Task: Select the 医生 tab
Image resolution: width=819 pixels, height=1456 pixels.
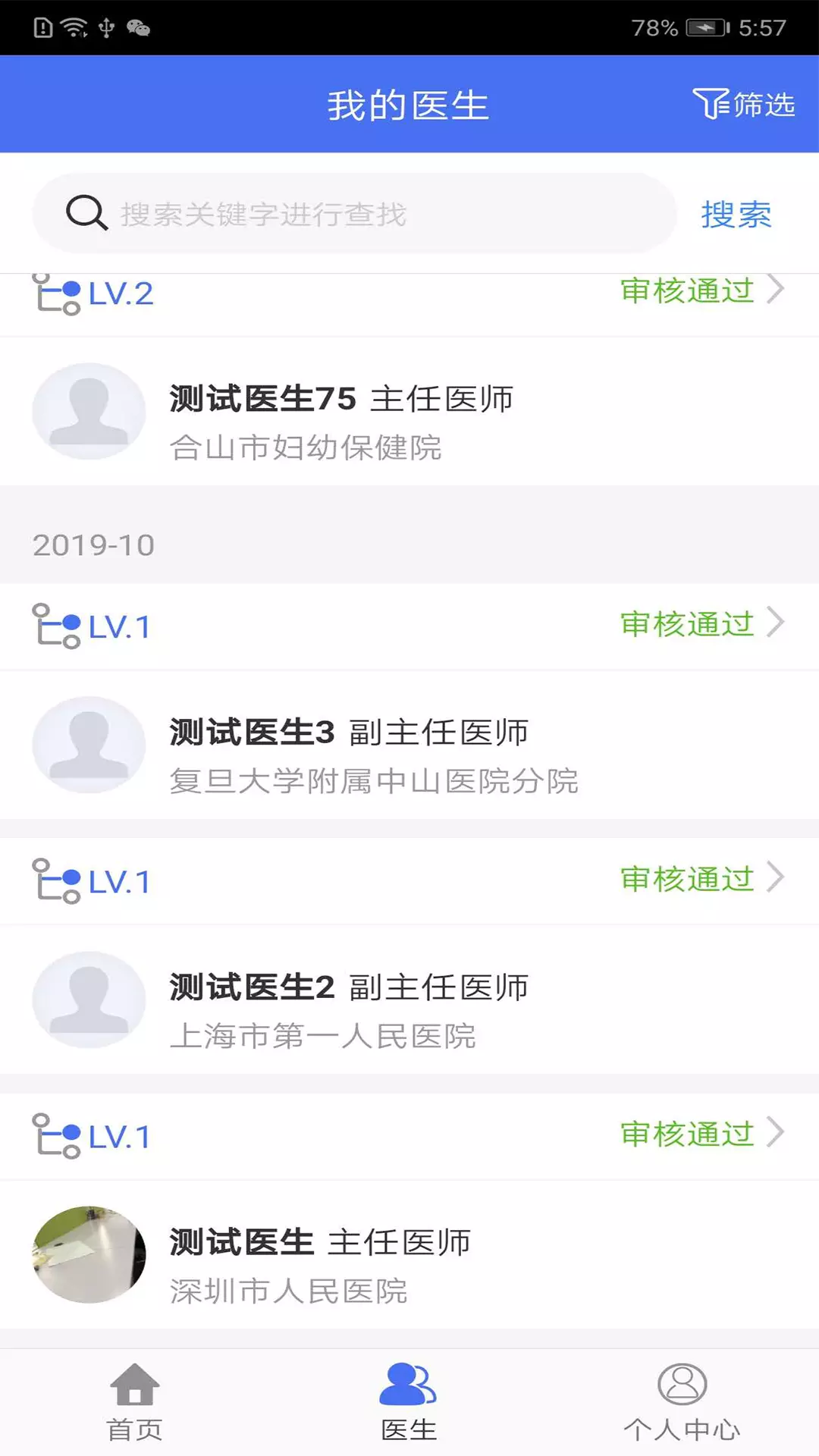Action: [x=408, y=1403]
